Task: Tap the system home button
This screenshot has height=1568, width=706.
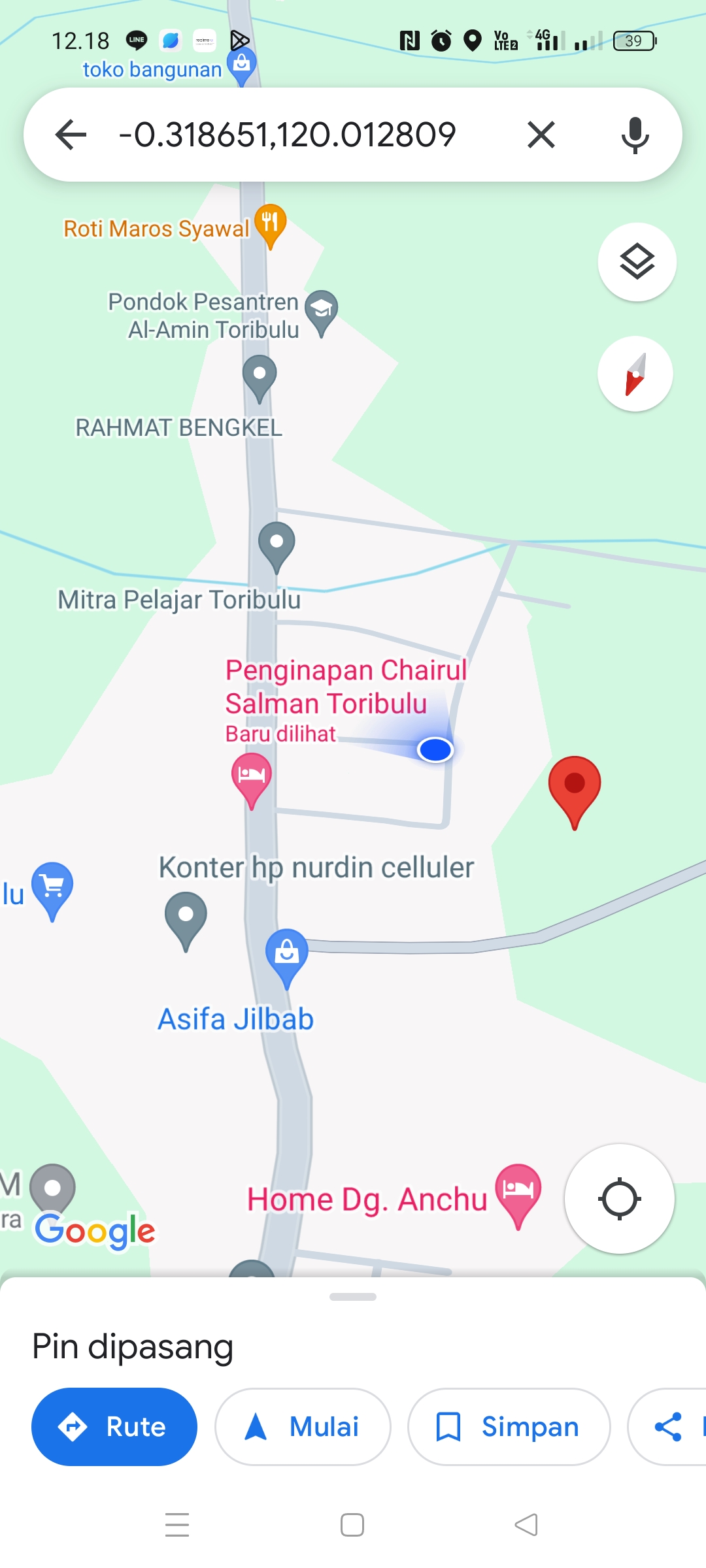Action: tap(352, 1525)
